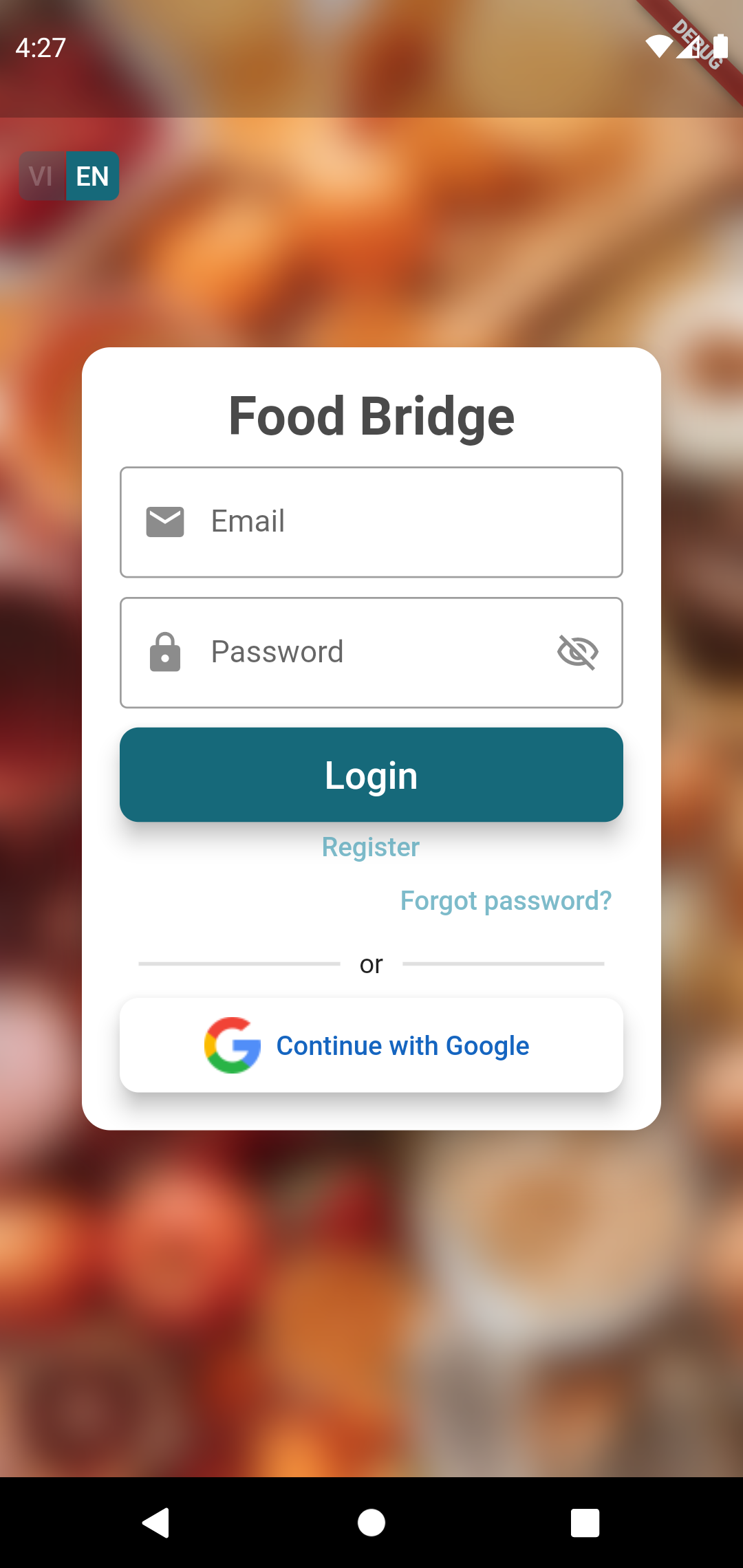The width and height of the screenshot is (743, 1568).
Task: Switch language to Vietnamese with VI toggle
Action: point(41,177)
